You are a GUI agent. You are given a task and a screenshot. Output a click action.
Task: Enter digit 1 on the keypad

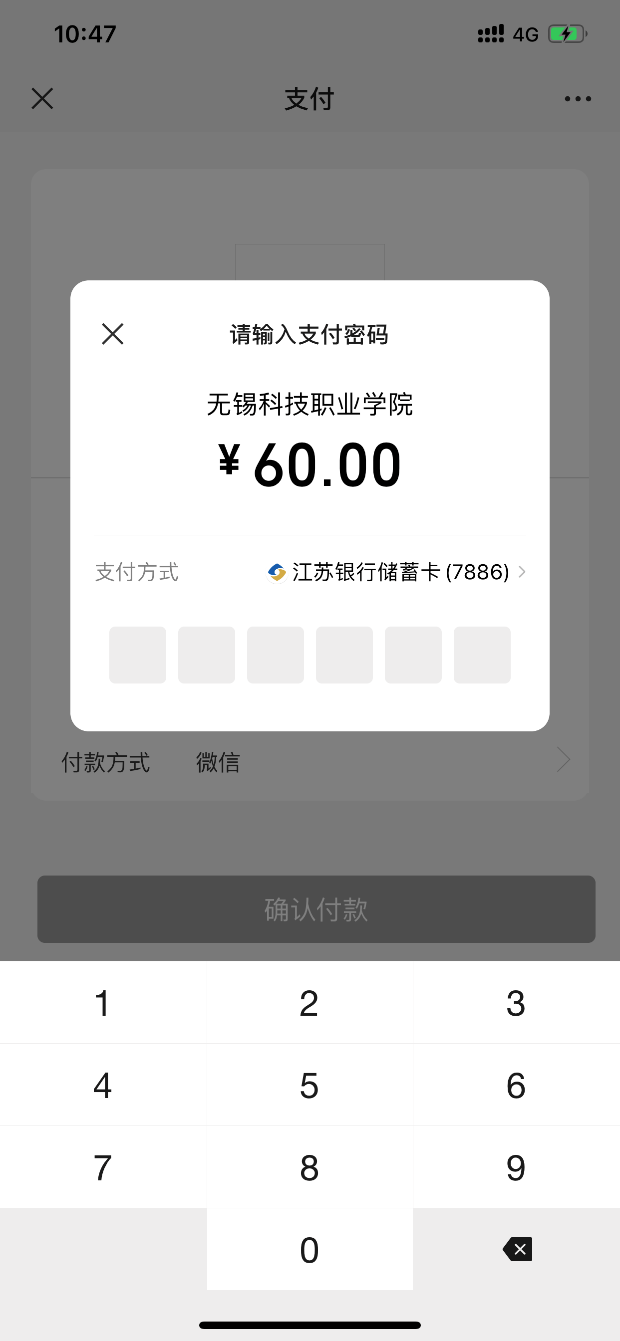[x=103, y=1003]
